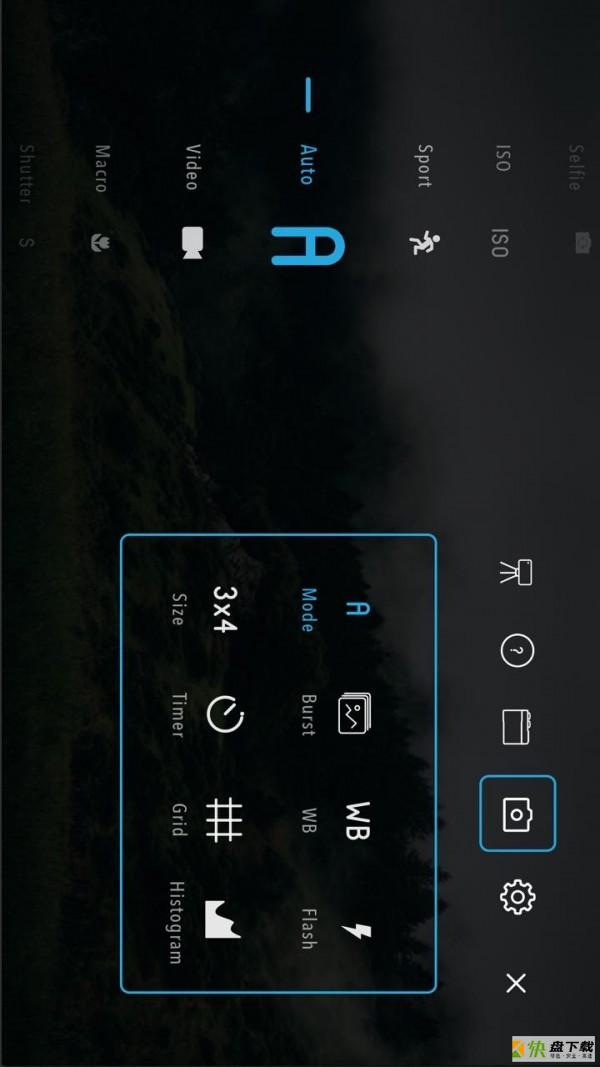Tap the spotlight lamp icon
600x1067 pixels.
click(517, 572)
